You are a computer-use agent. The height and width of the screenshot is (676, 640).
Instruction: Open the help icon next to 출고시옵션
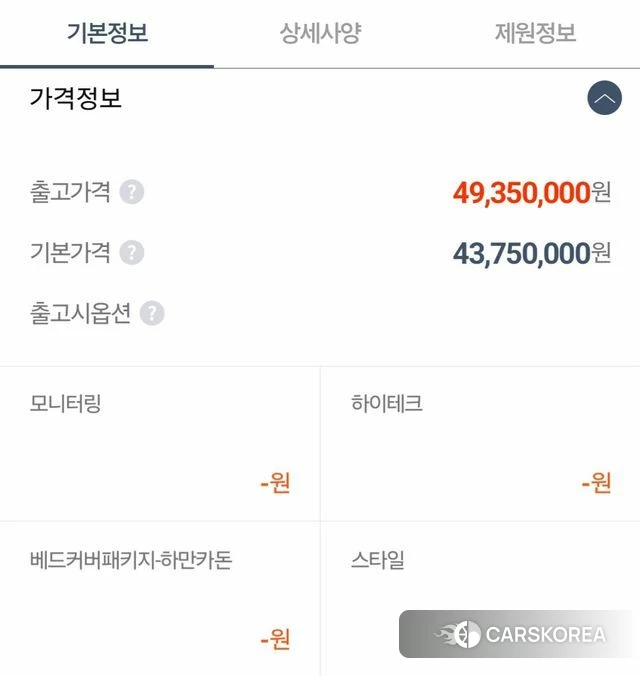[152, 313]
